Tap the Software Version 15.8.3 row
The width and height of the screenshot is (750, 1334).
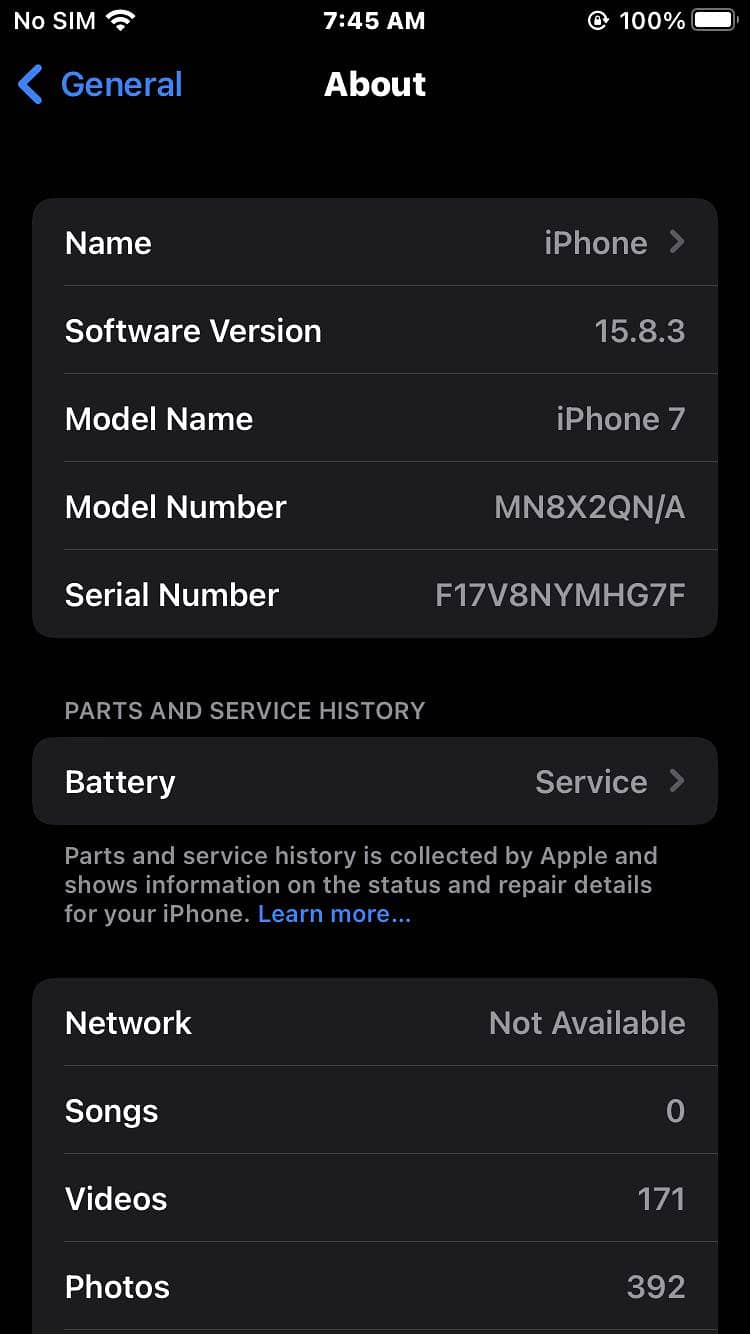(375, 330)
